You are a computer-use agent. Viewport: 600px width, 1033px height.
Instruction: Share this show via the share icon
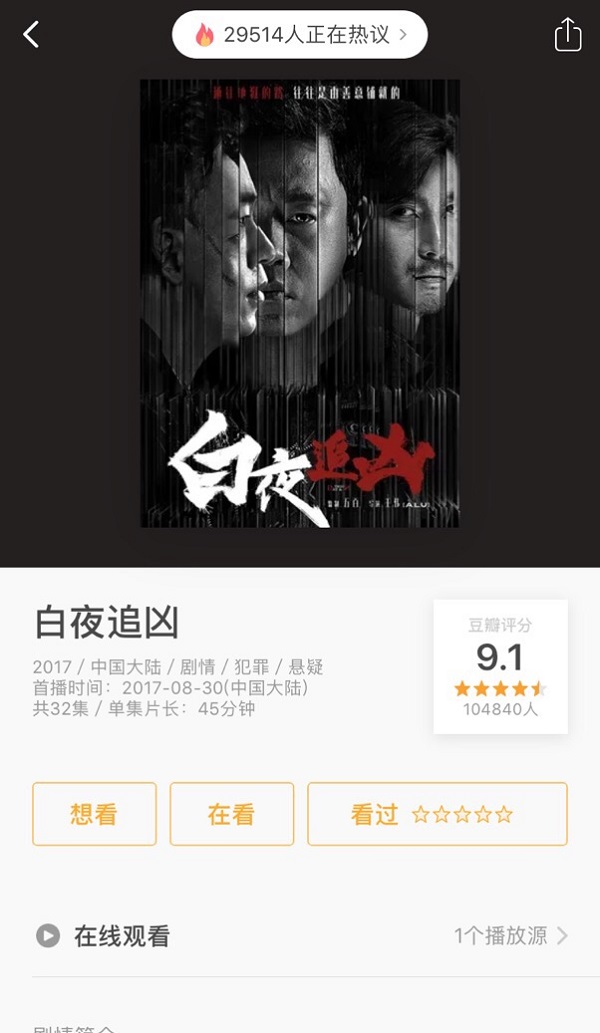567,35
